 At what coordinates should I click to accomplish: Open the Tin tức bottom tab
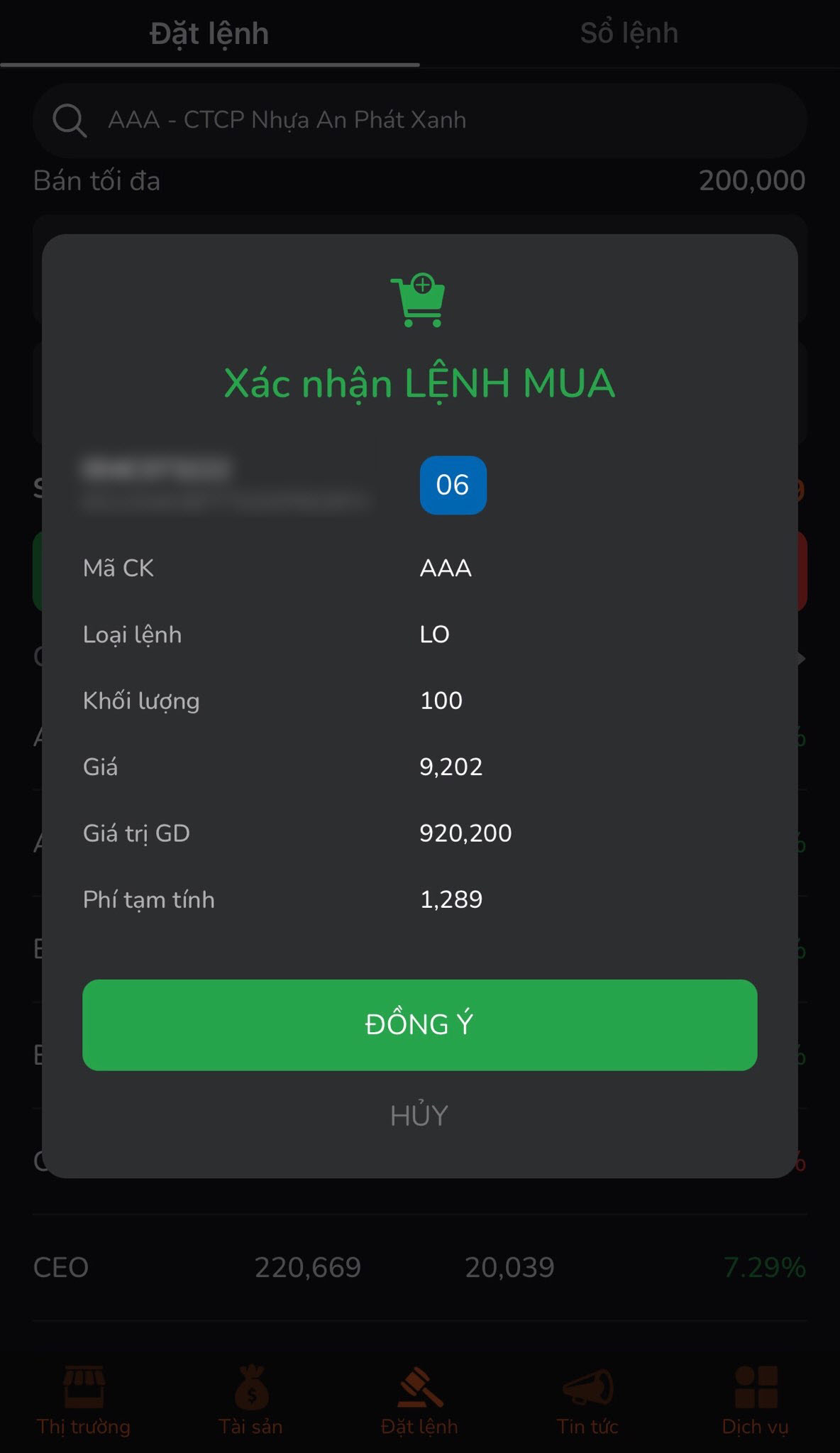pos(587,1400)
